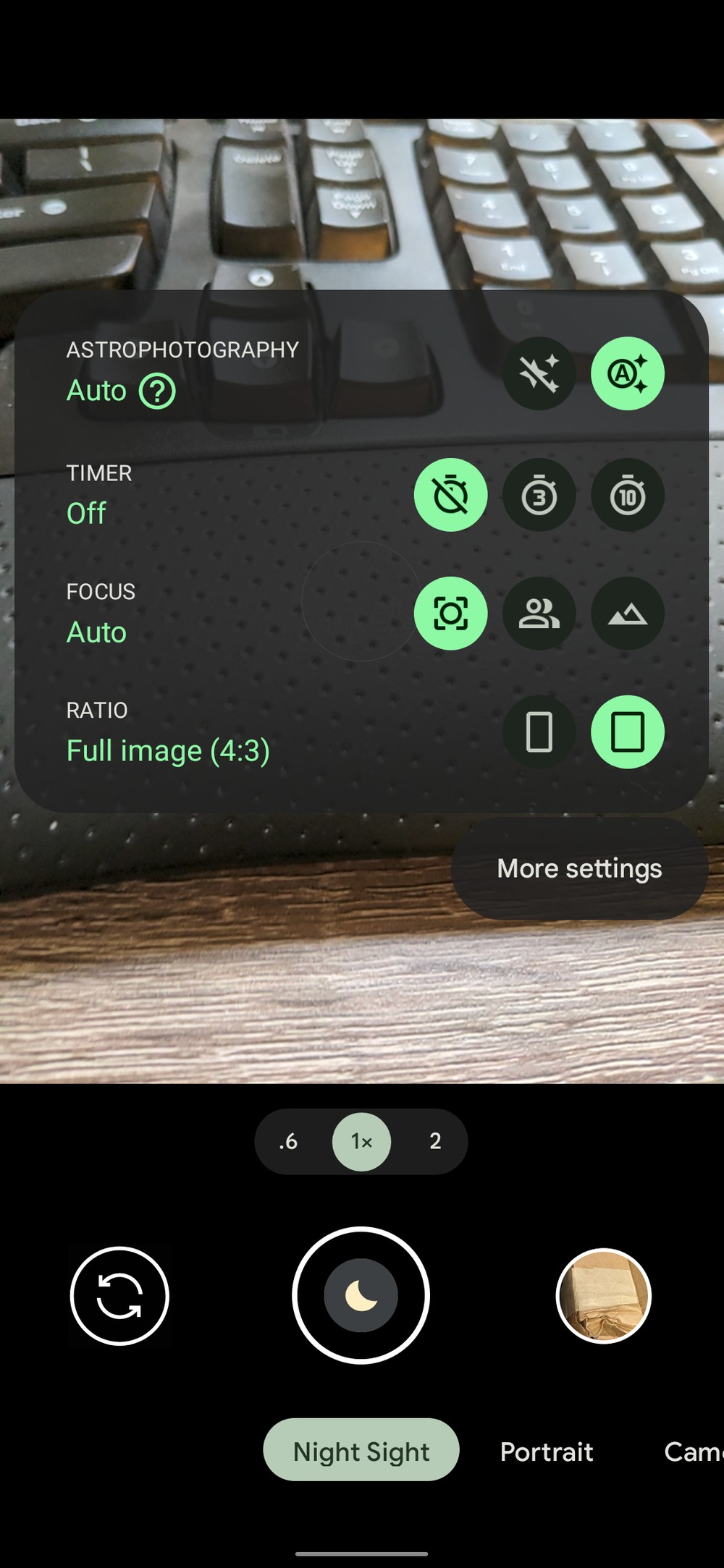This screenshot has width=724, height=1568.
Task: Select the 1x zoom level
Action: point(361,1141)
